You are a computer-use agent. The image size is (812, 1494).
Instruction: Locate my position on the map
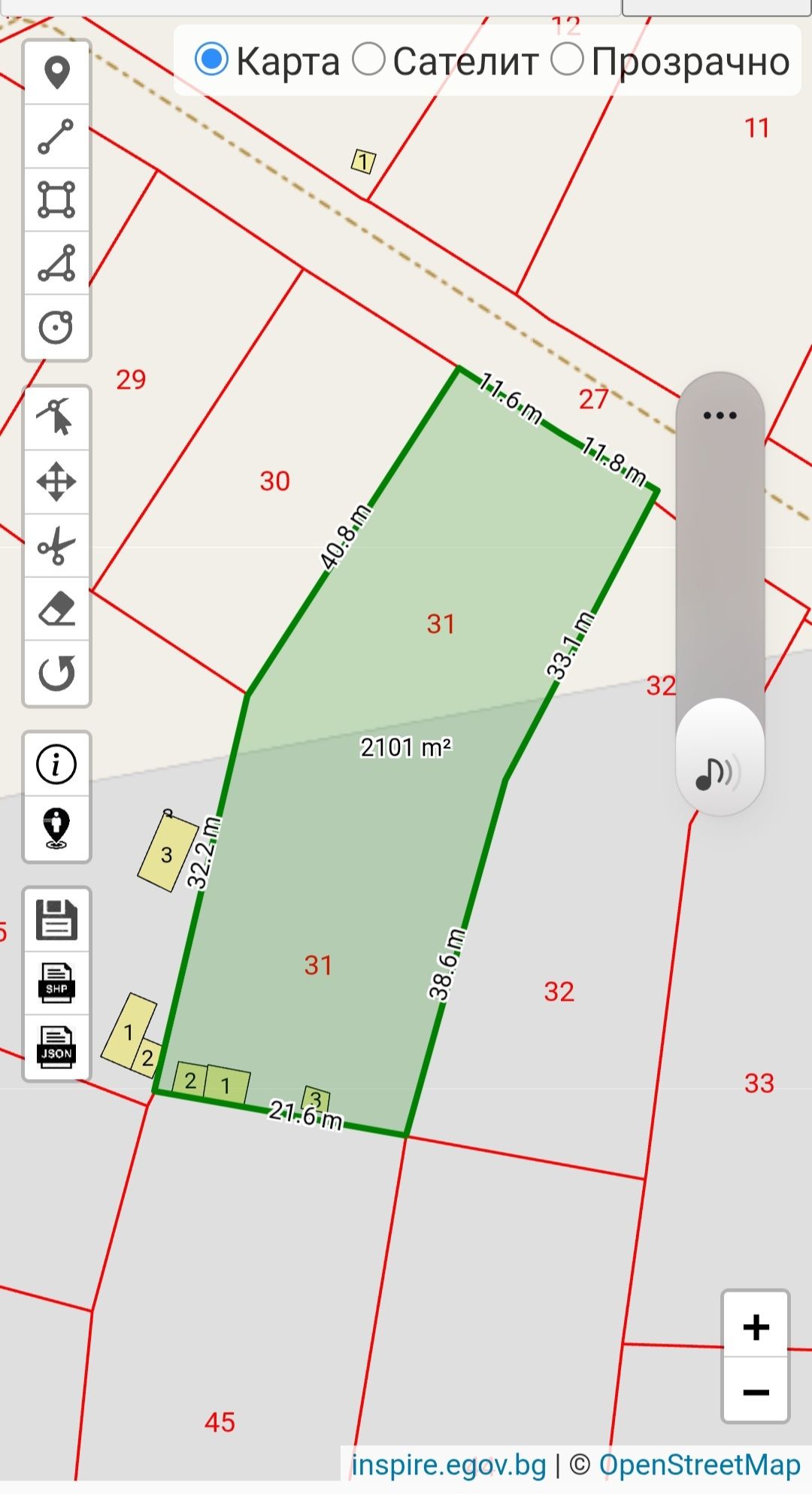57,829
